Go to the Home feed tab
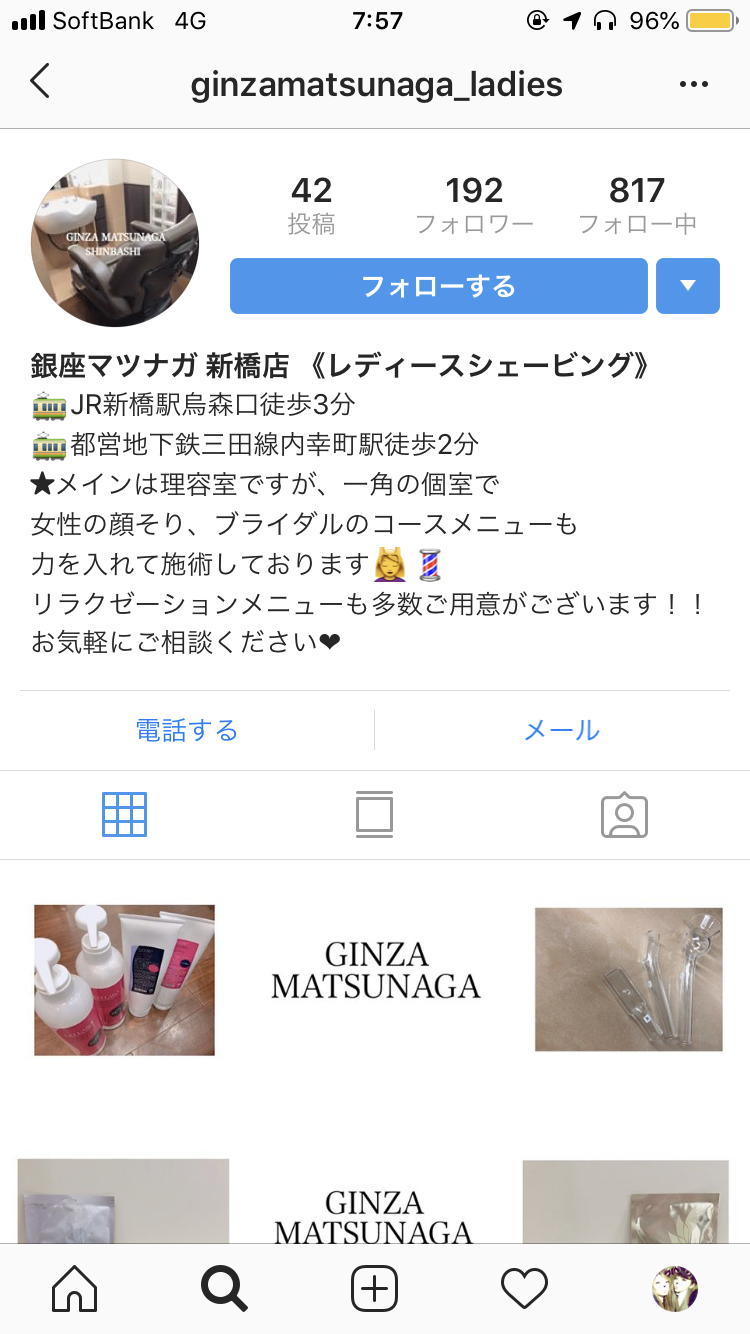This screenshot has width=750, height=1334. [75, 1289]
